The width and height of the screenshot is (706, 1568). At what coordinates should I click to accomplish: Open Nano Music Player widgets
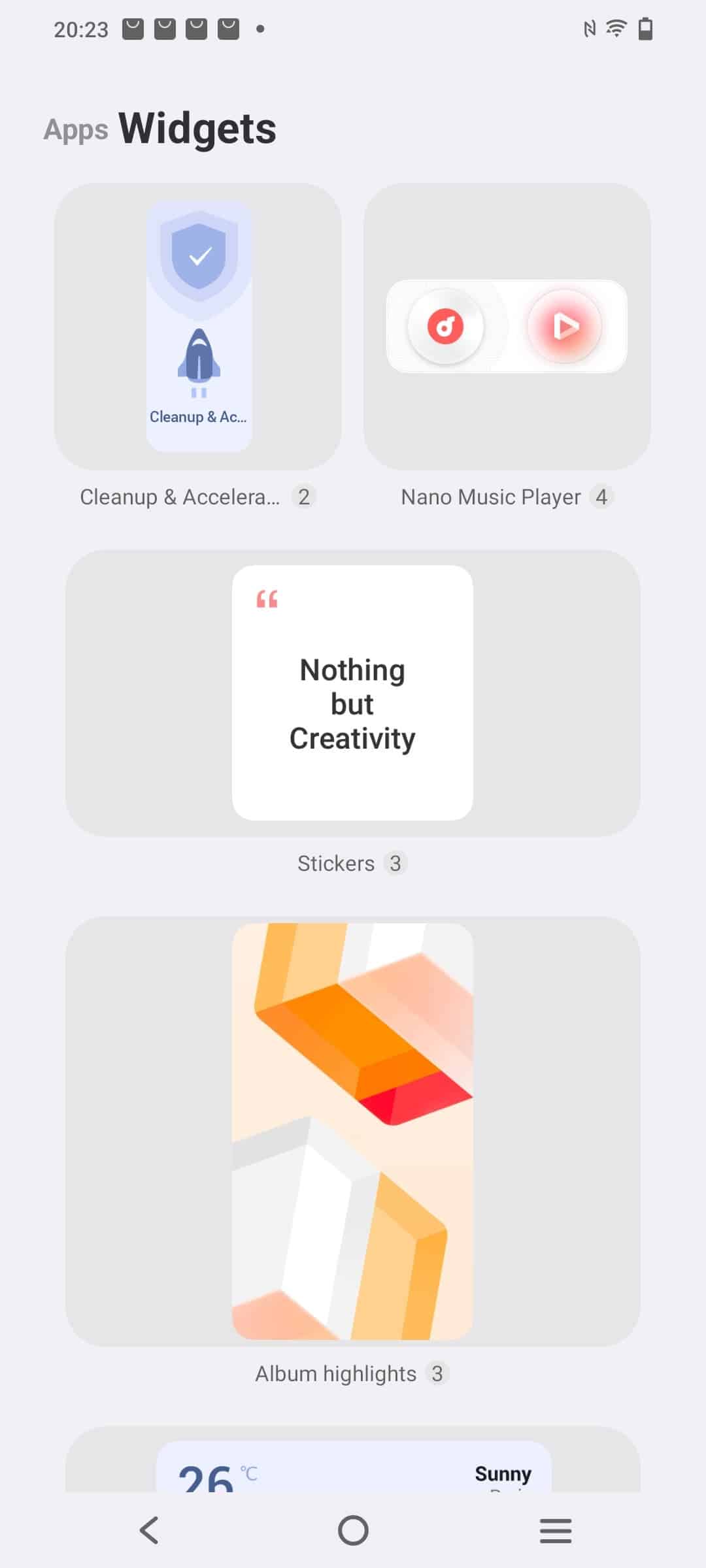coord(507,326)
